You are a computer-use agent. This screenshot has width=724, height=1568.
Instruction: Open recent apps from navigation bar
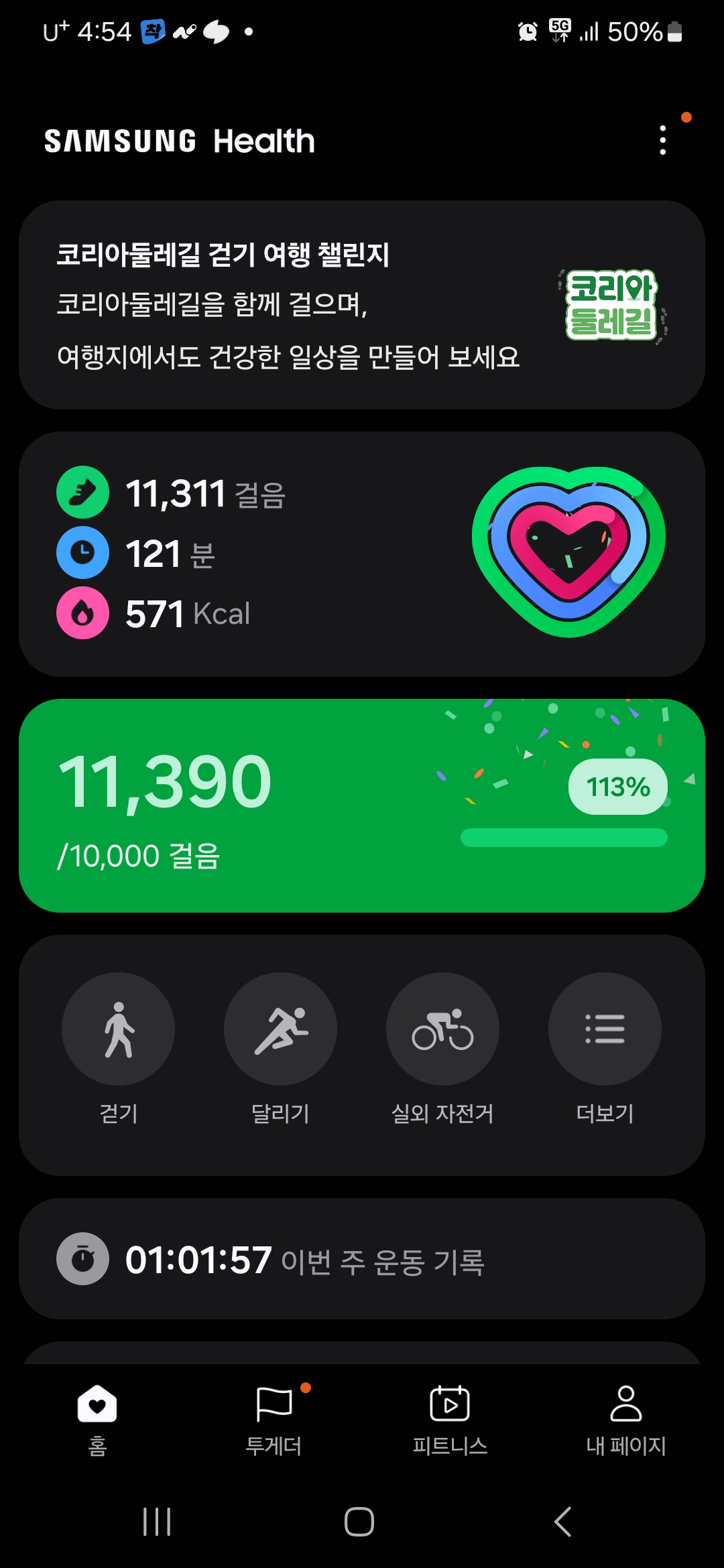point(158,1522)
